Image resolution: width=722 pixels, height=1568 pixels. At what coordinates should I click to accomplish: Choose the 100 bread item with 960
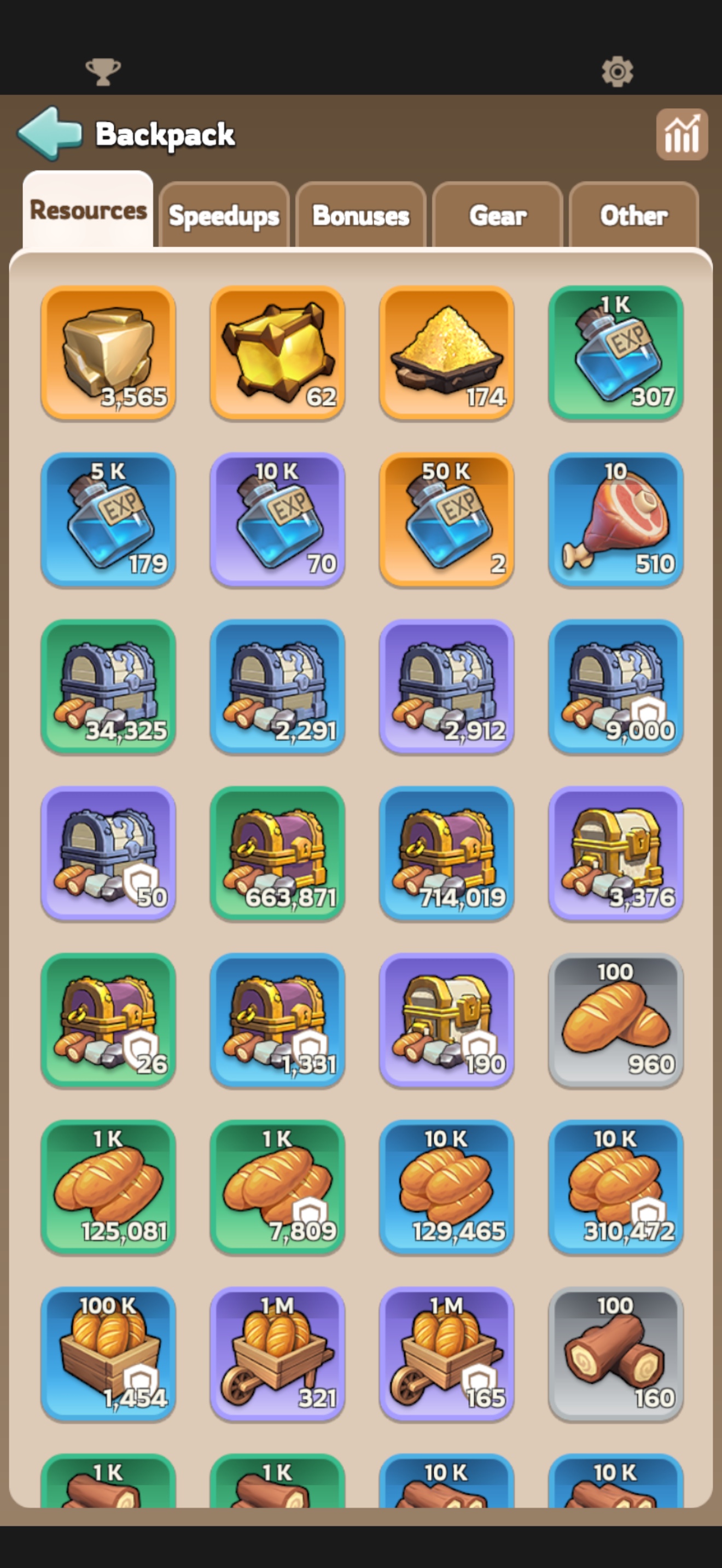[x=616, y=1020]
